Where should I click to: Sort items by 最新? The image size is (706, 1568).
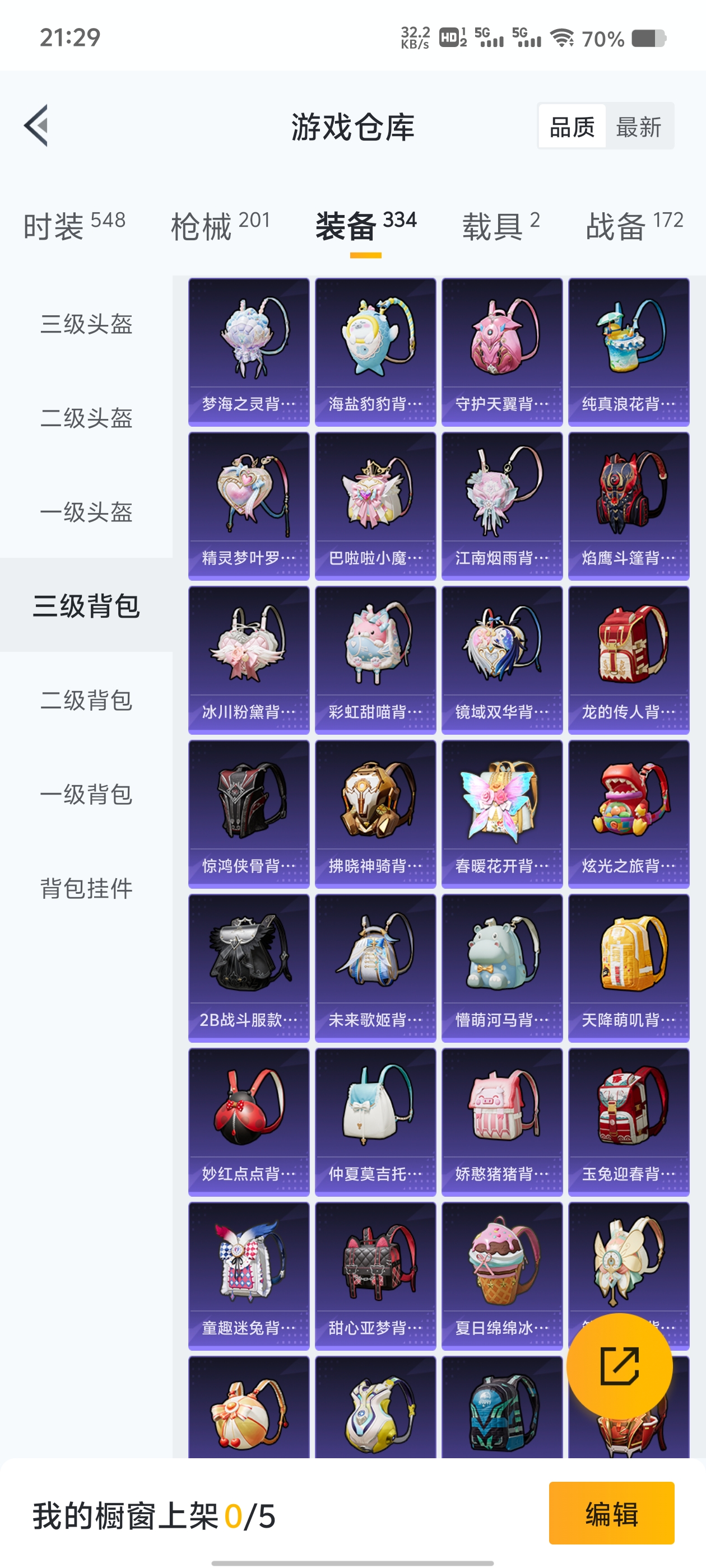(638, 127)
